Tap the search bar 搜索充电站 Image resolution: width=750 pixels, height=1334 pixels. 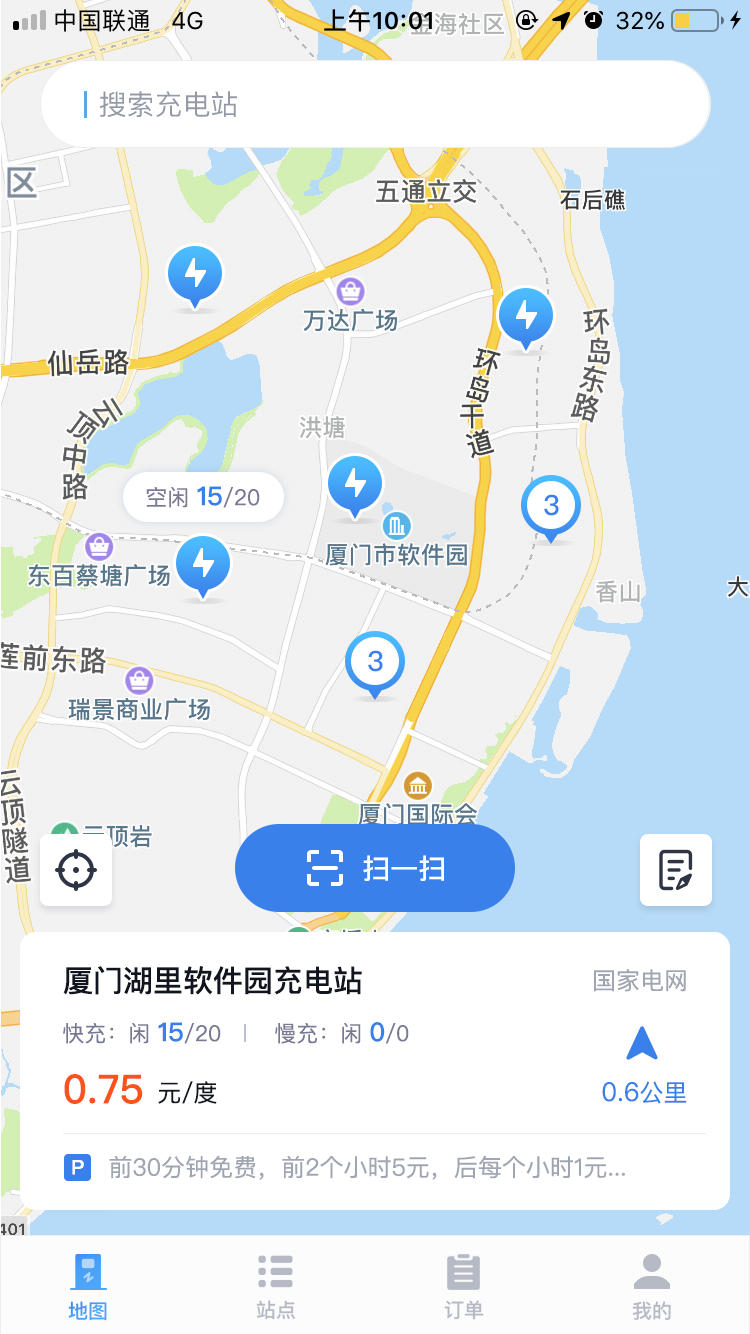(375, 103)
